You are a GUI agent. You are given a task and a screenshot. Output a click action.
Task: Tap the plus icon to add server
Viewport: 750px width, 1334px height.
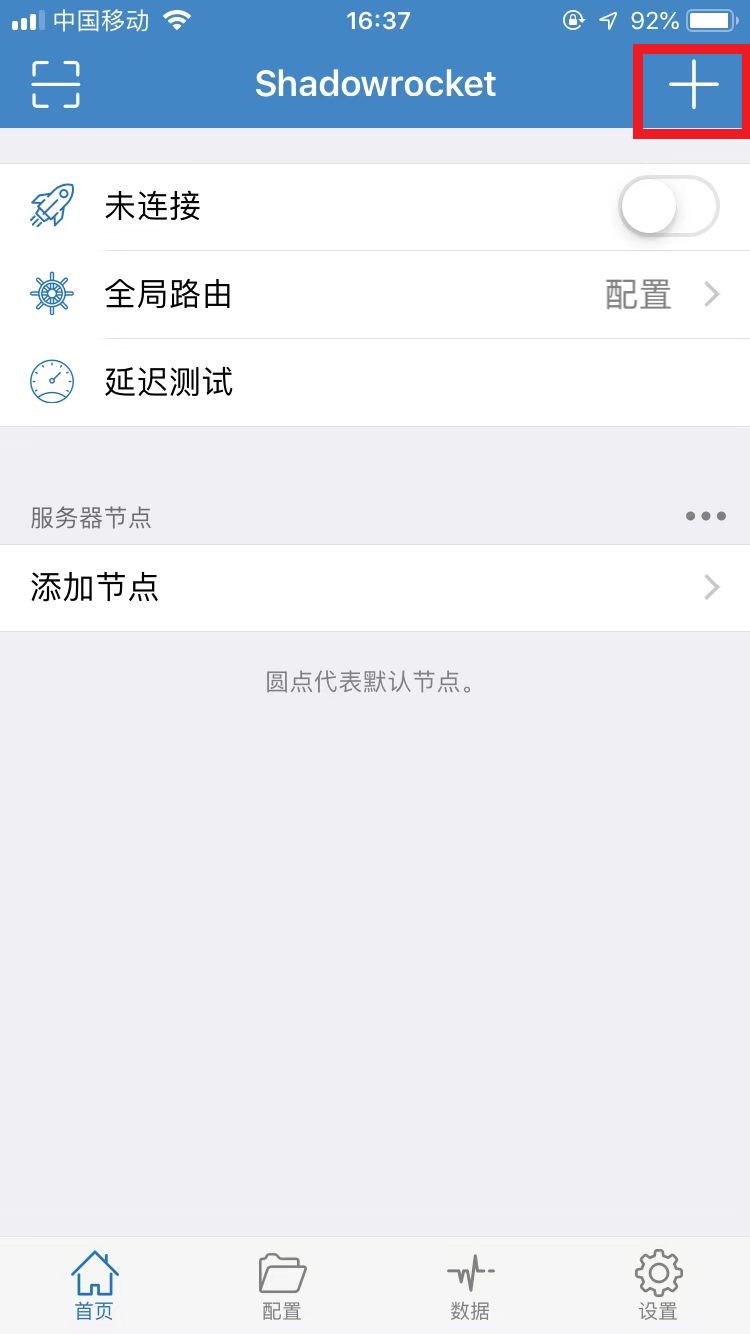pyautogui.click(x=693, y=86)
